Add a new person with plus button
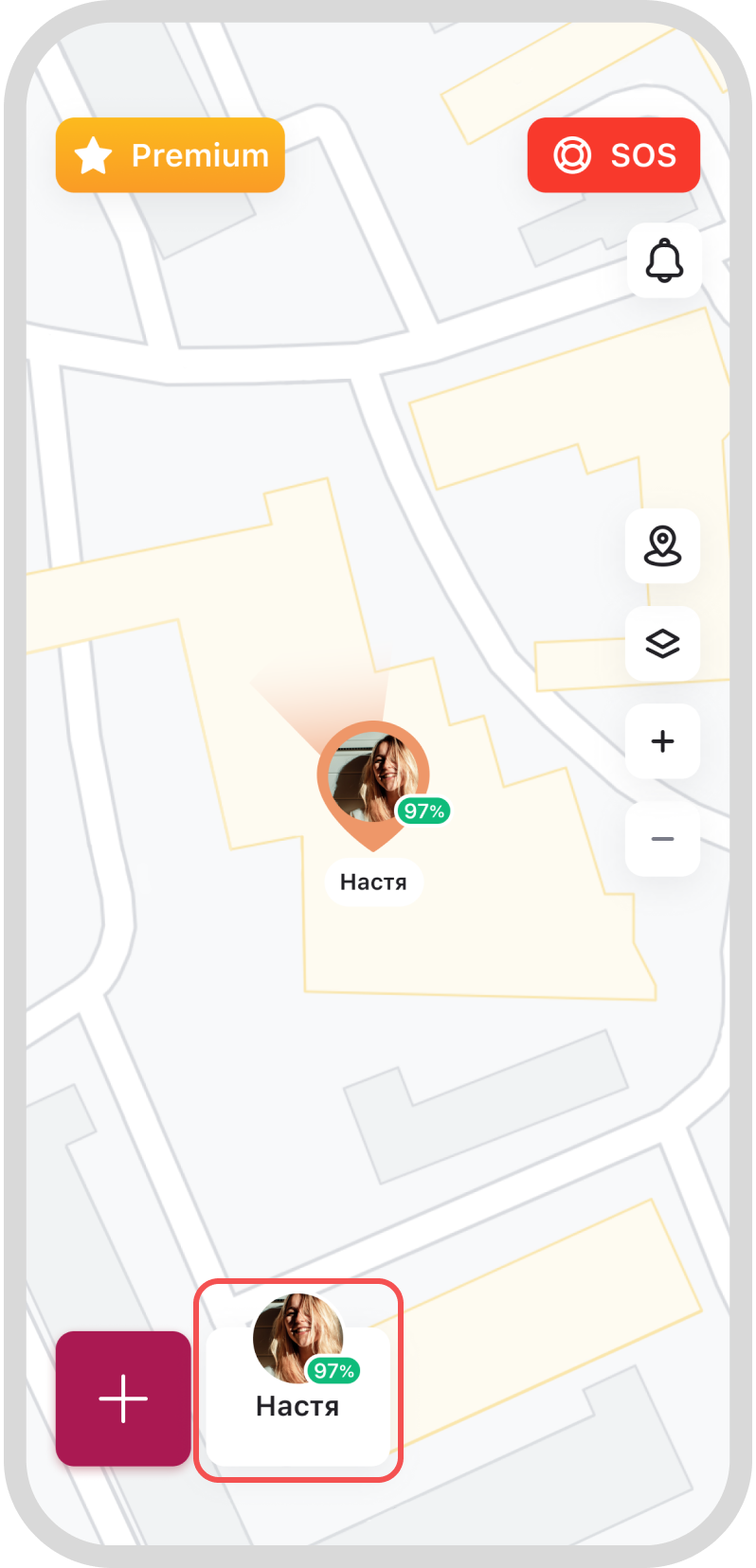Viewport: 756px width, 1568px height. coord(123,1399)
